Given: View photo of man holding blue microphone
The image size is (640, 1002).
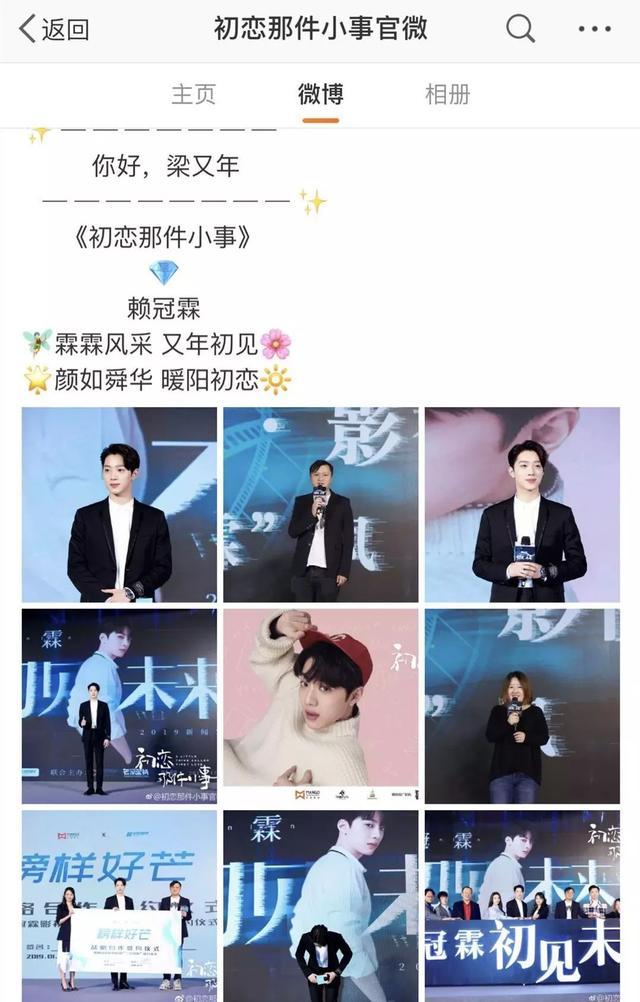Looking at the screenshot, I should (x=522, y=505).
